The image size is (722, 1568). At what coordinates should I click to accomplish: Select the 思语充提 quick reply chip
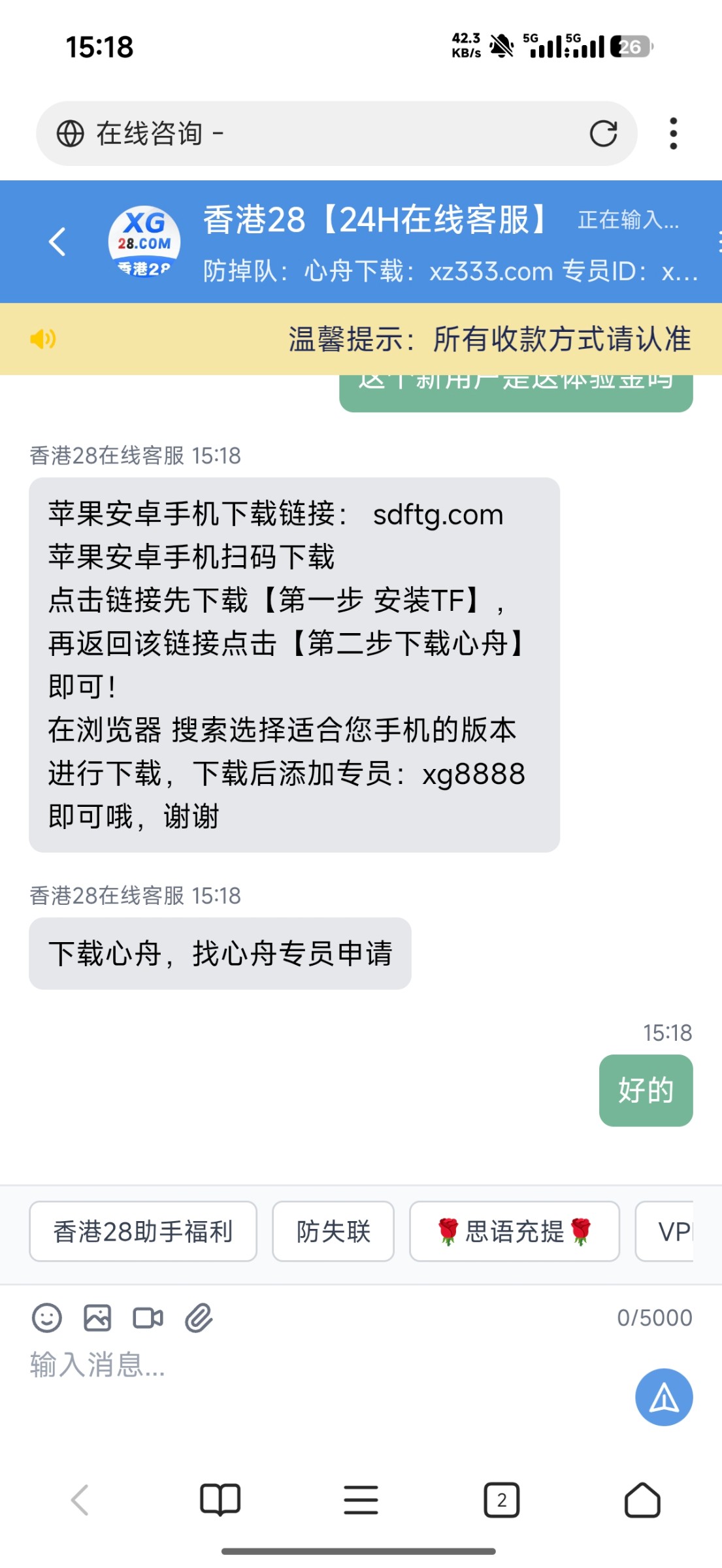click(x=514, y=1232)
